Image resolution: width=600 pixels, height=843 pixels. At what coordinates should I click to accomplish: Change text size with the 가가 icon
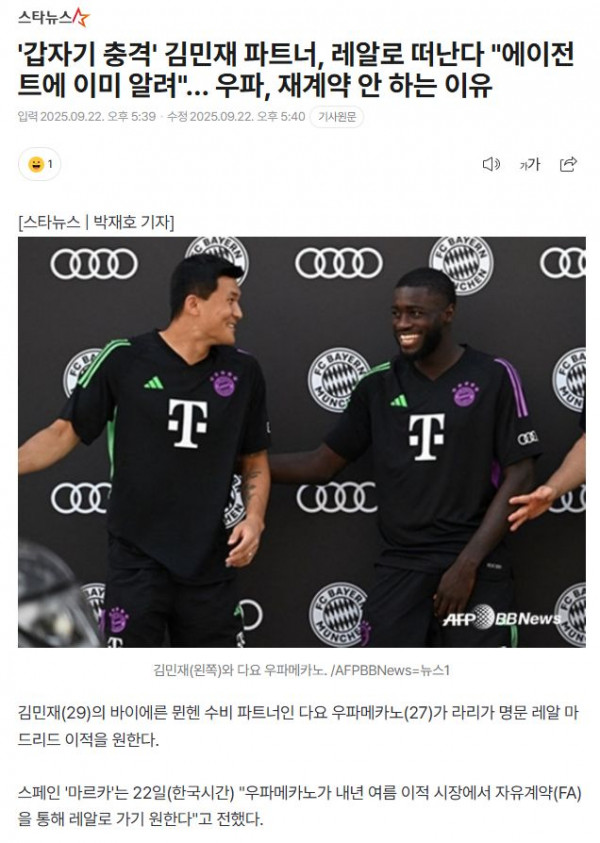(529, 164)
